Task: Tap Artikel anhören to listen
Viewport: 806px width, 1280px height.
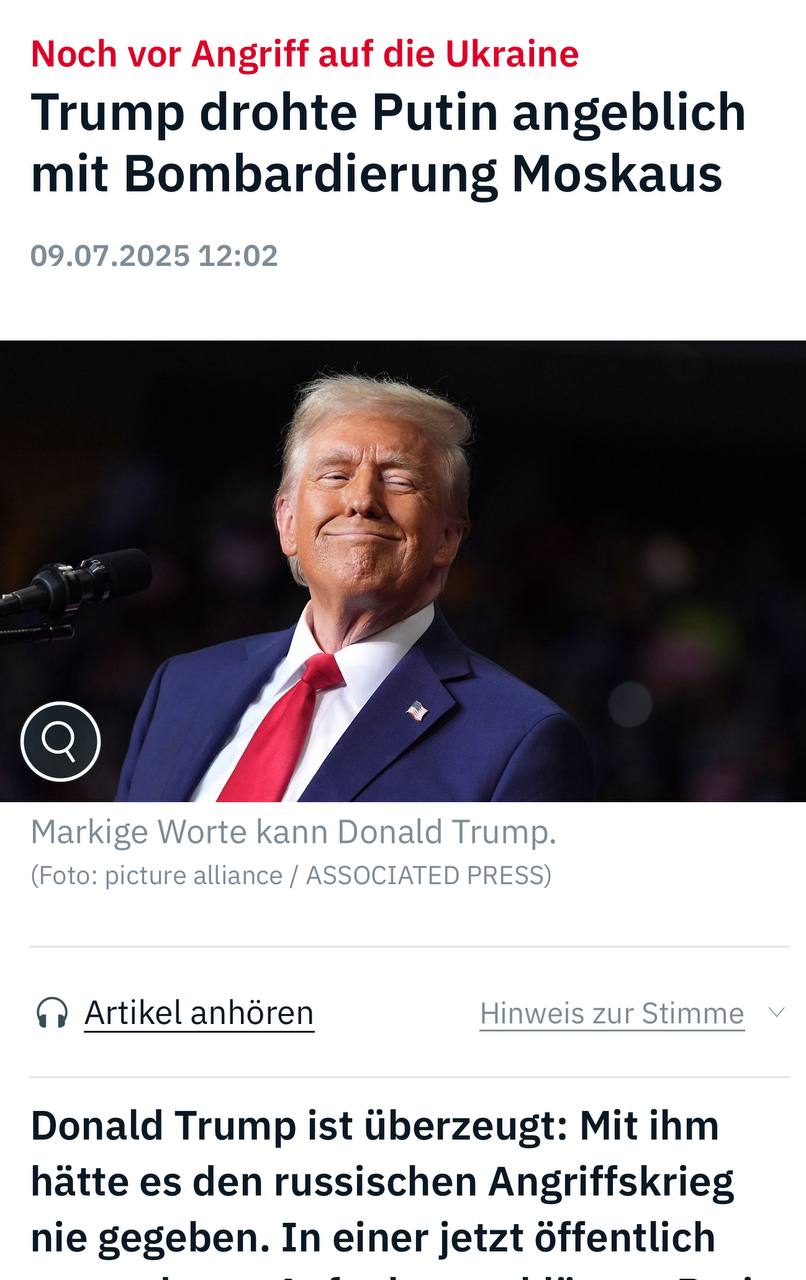Action: [x=198, y=1013]
